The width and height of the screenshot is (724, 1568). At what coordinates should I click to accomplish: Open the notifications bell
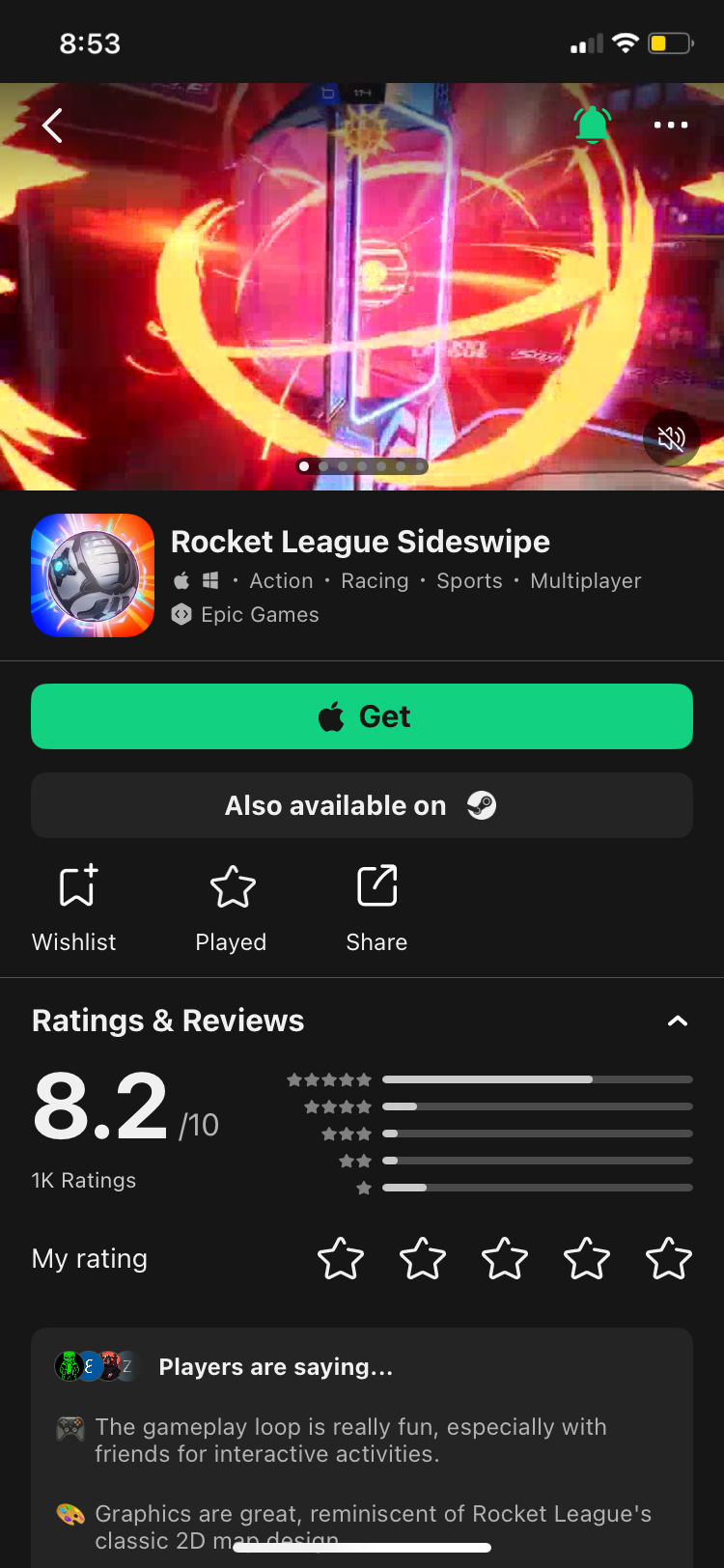point(592,125)
